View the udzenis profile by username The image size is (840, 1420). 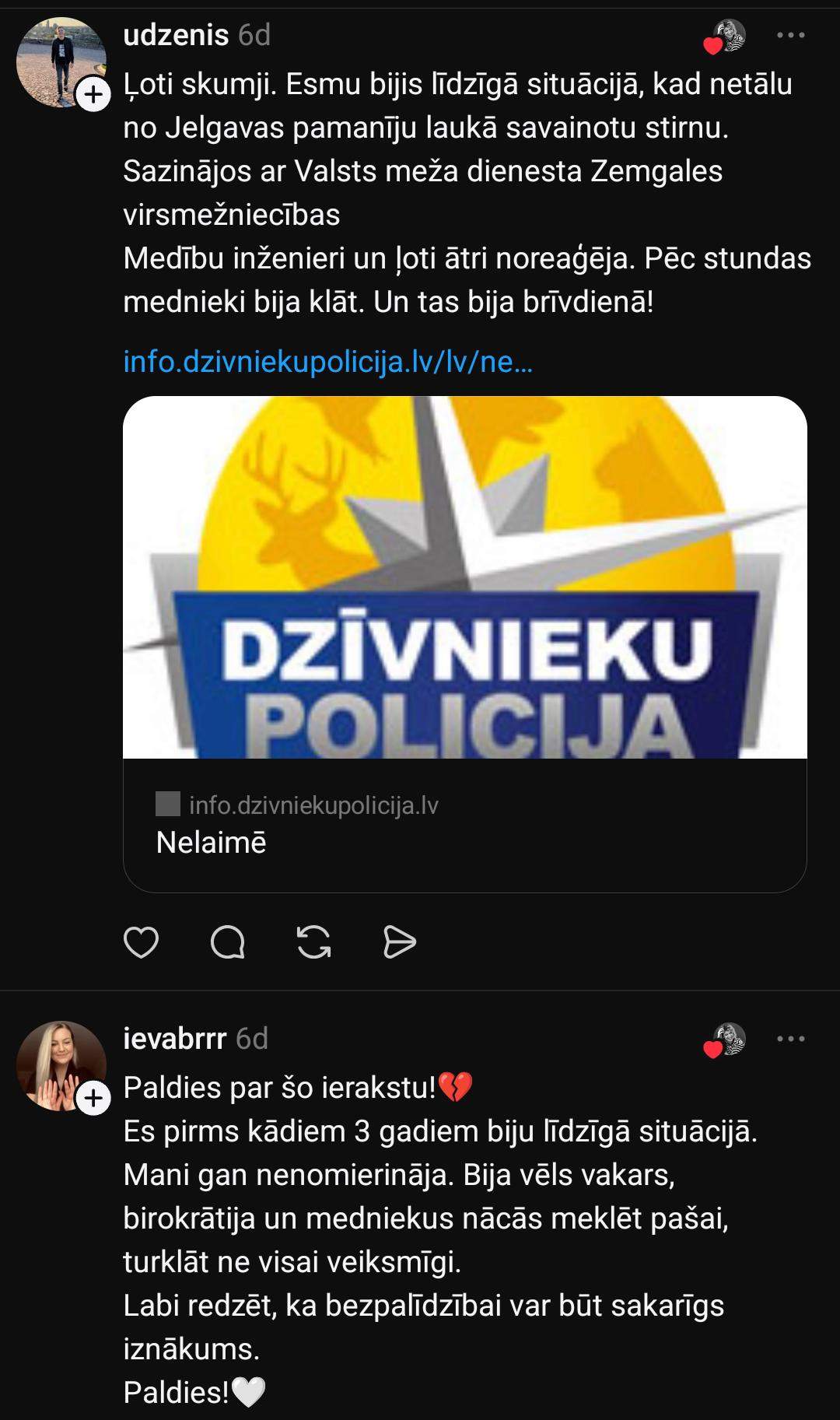pyautogui.click(x=176, y=35)
